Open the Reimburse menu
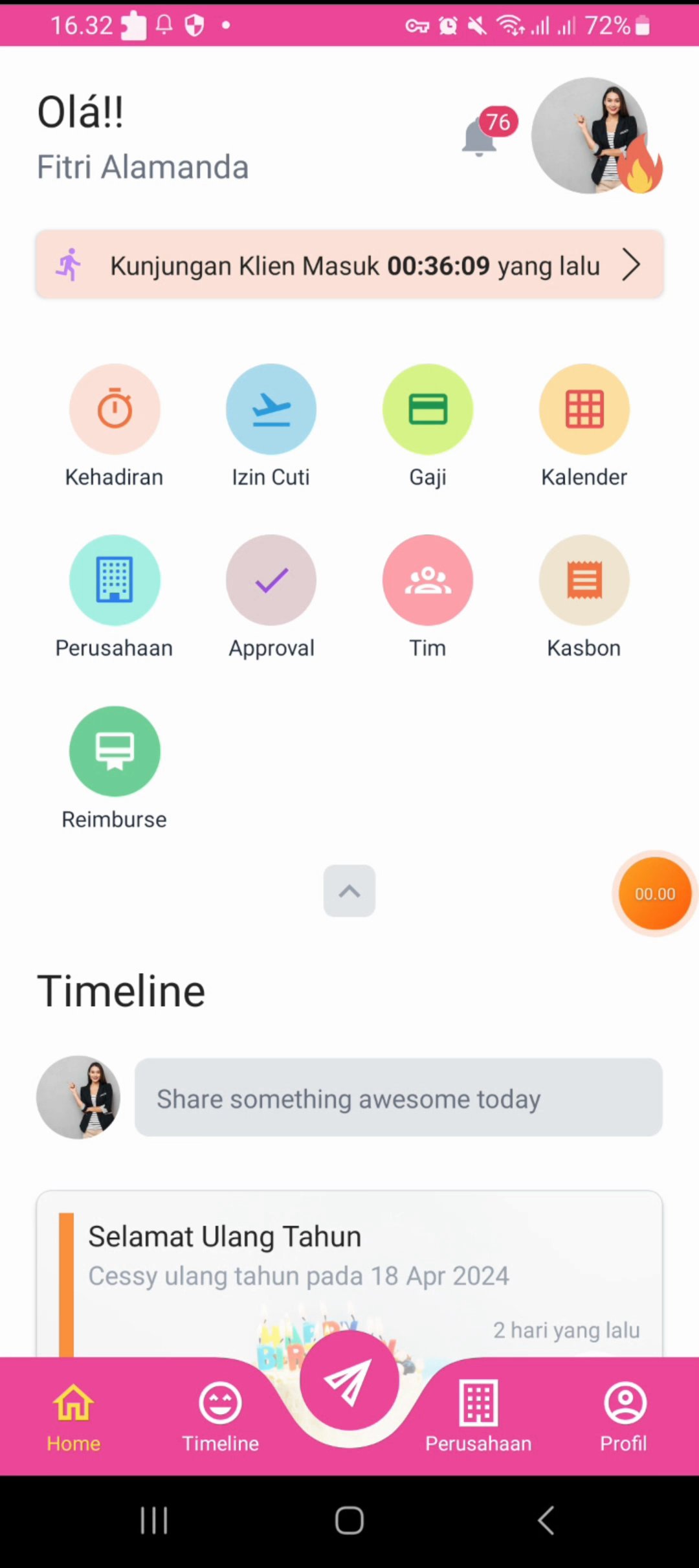 coord(115,751)
